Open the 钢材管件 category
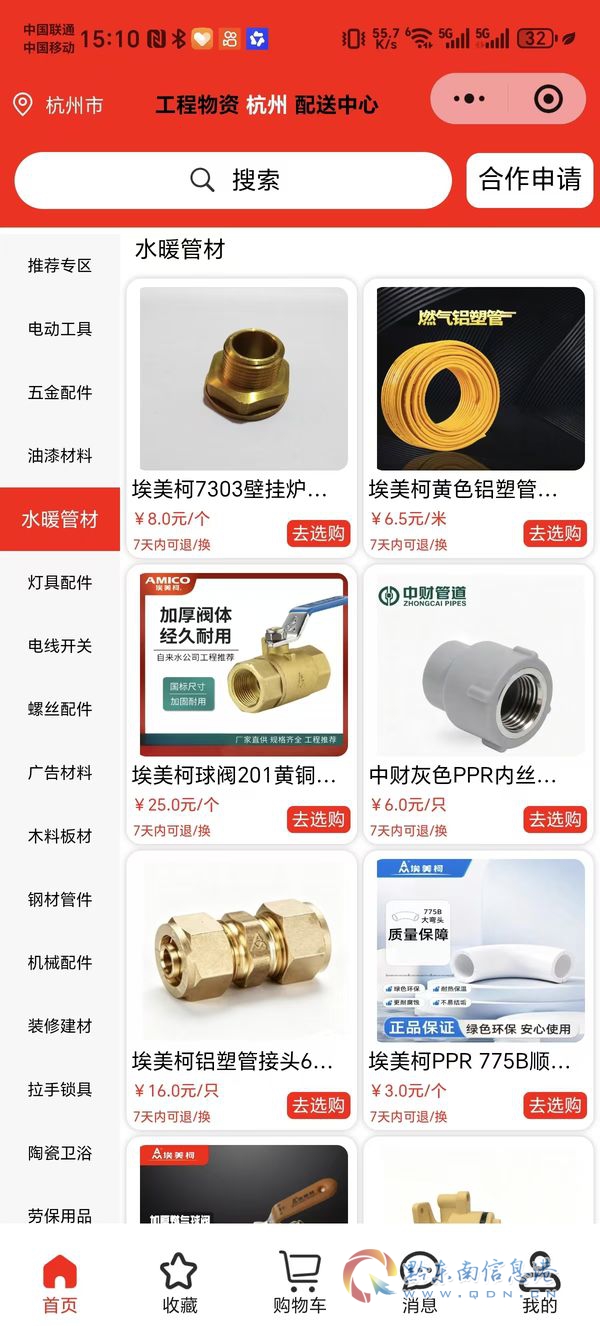The height and width of the screenshot is (1326, 600). coord(60,899)
